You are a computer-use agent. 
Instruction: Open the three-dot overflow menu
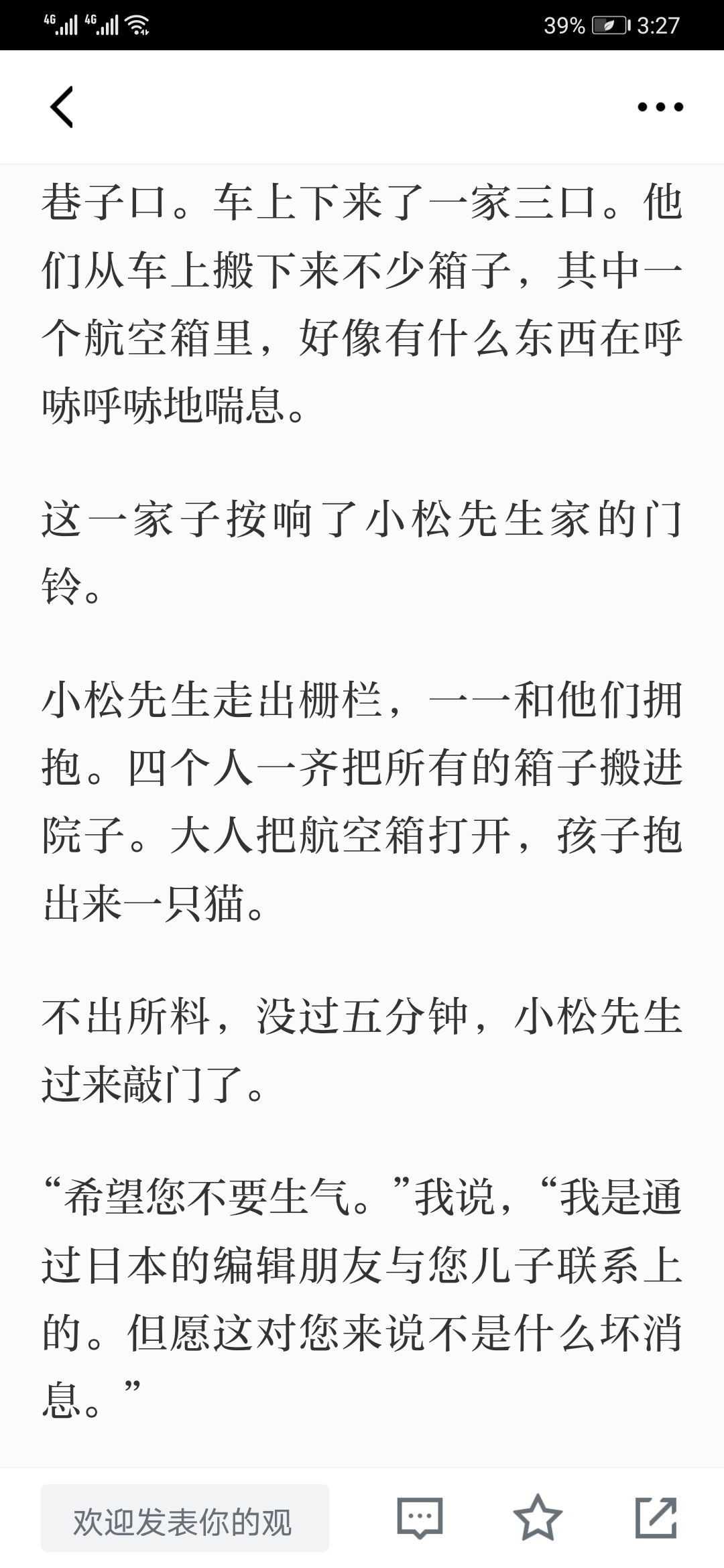point(660,107)
